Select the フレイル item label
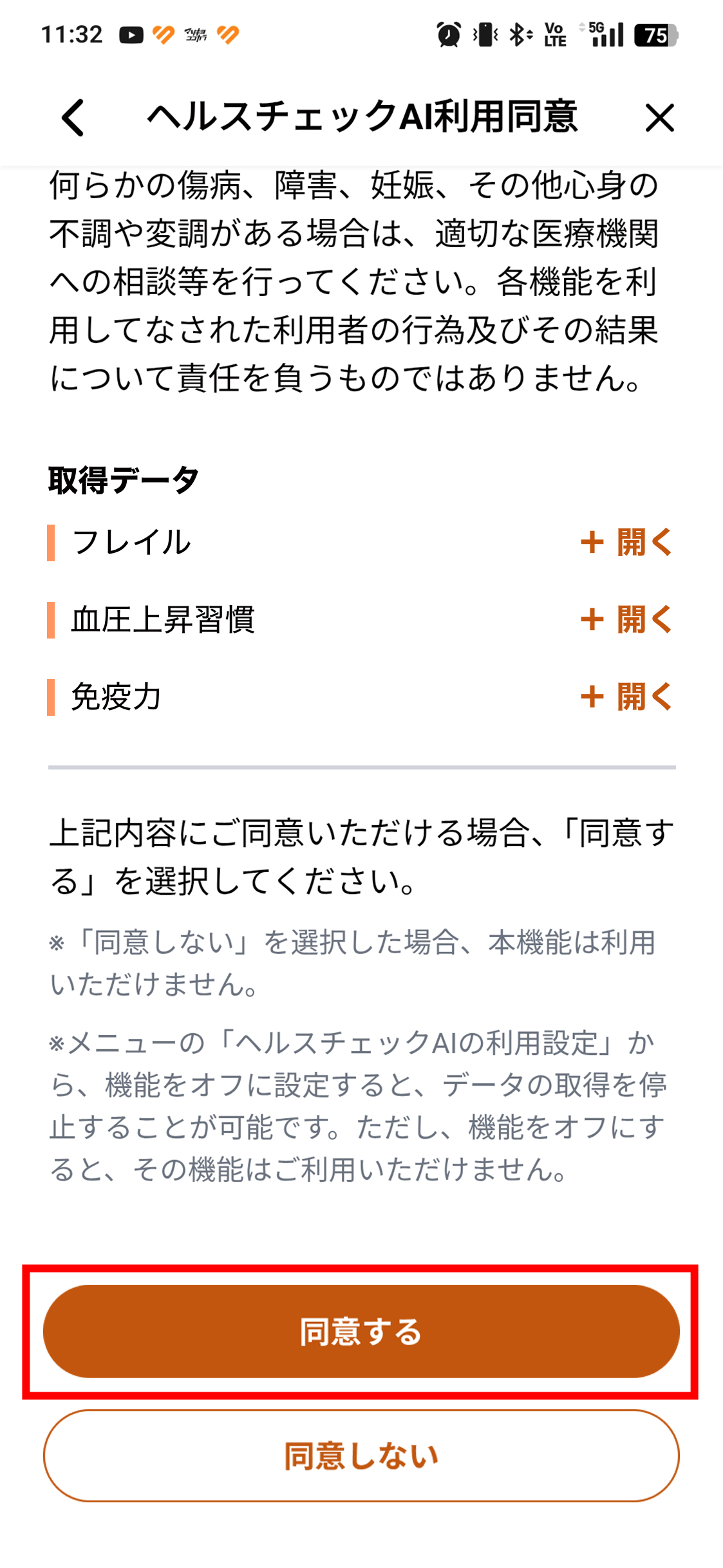The height and width of the screenshot is (1568, 723). point(131,543)
